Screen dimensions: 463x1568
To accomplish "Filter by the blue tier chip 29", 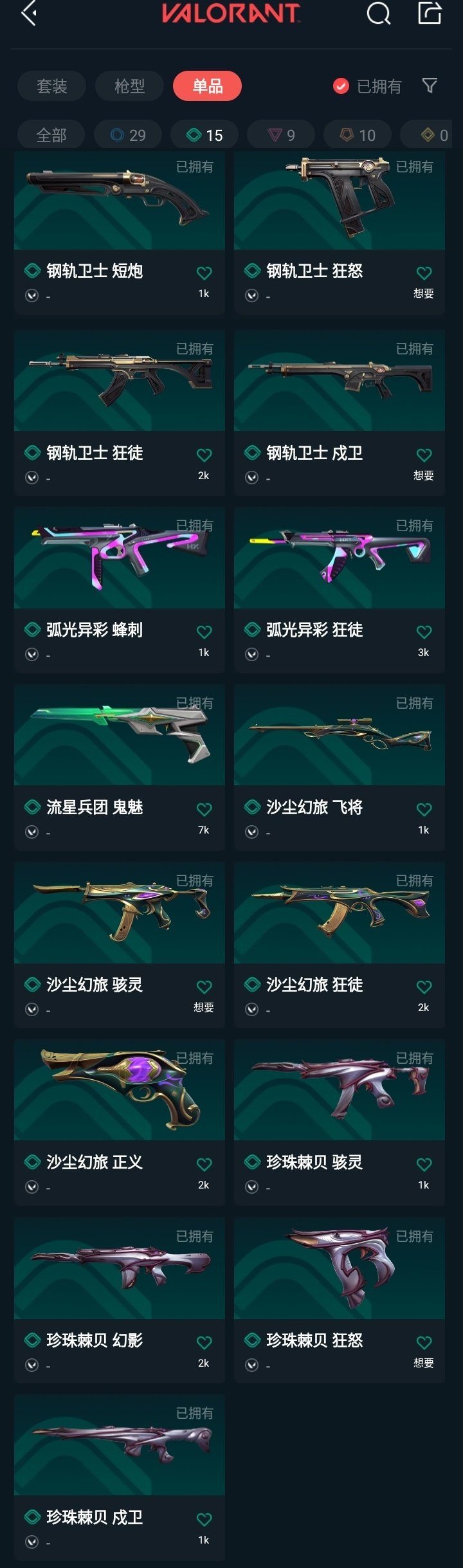I will [128, 135].
